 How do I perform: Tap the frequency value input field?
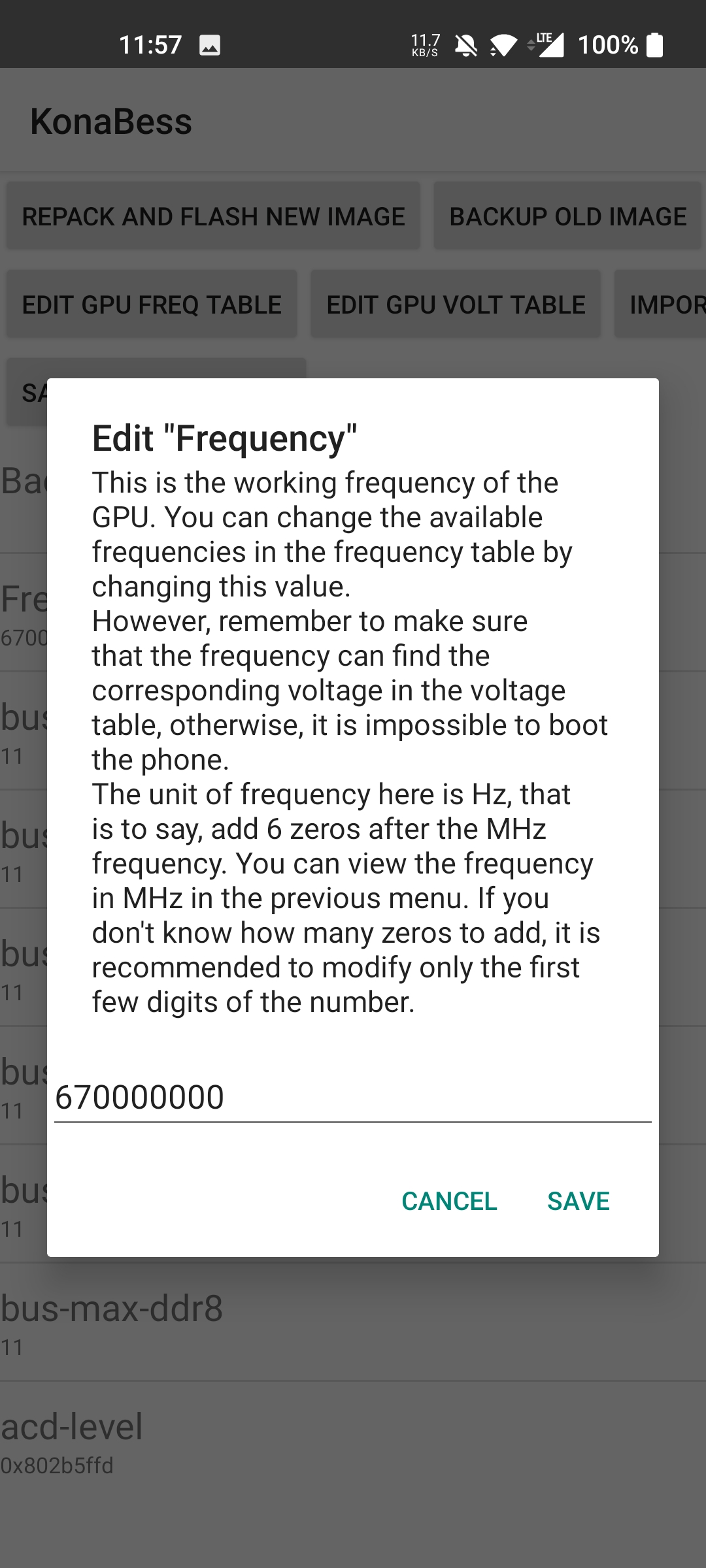(353, 1097)
